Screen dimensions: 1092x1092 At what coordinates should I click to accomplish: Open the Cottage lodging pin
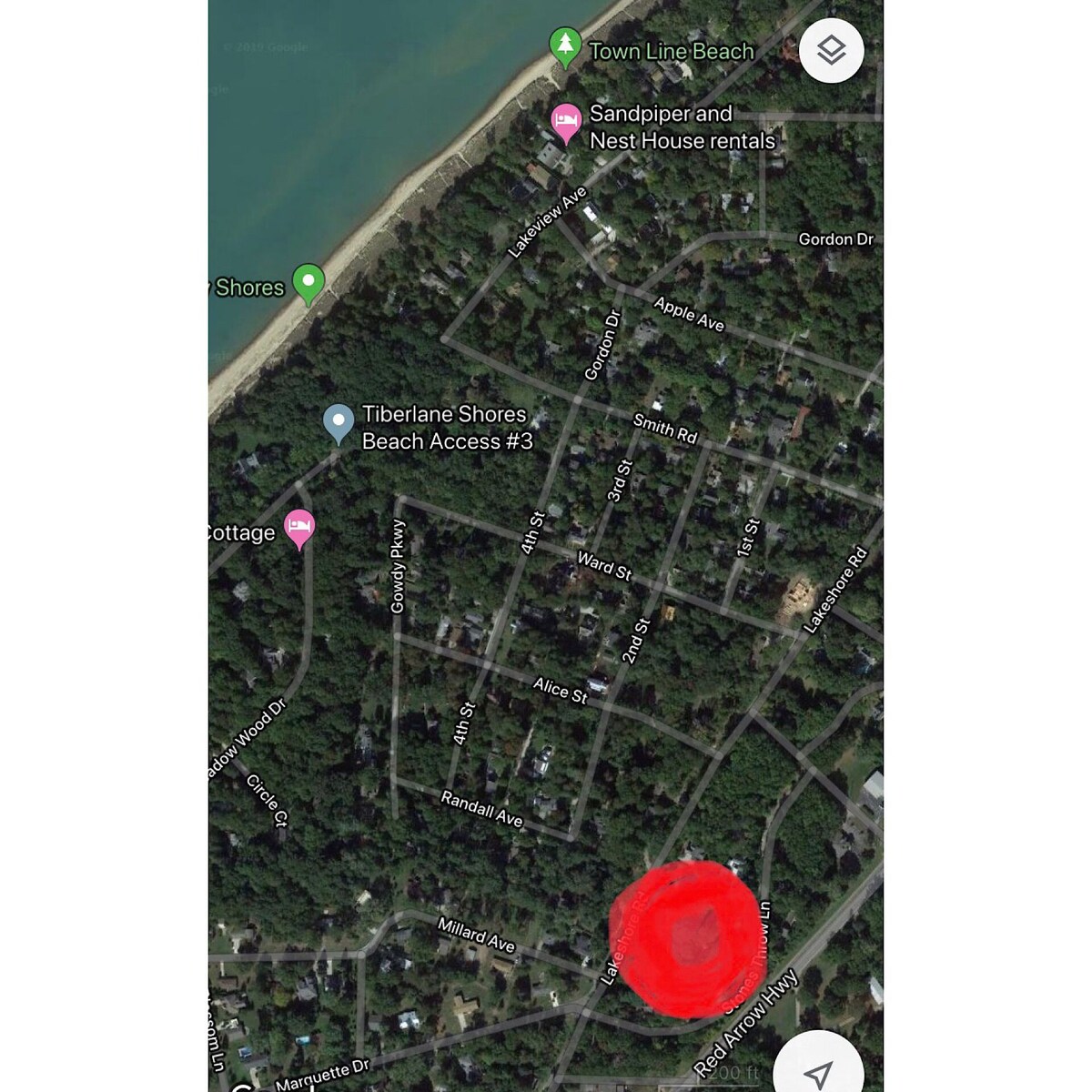click(x=299, y=528)
